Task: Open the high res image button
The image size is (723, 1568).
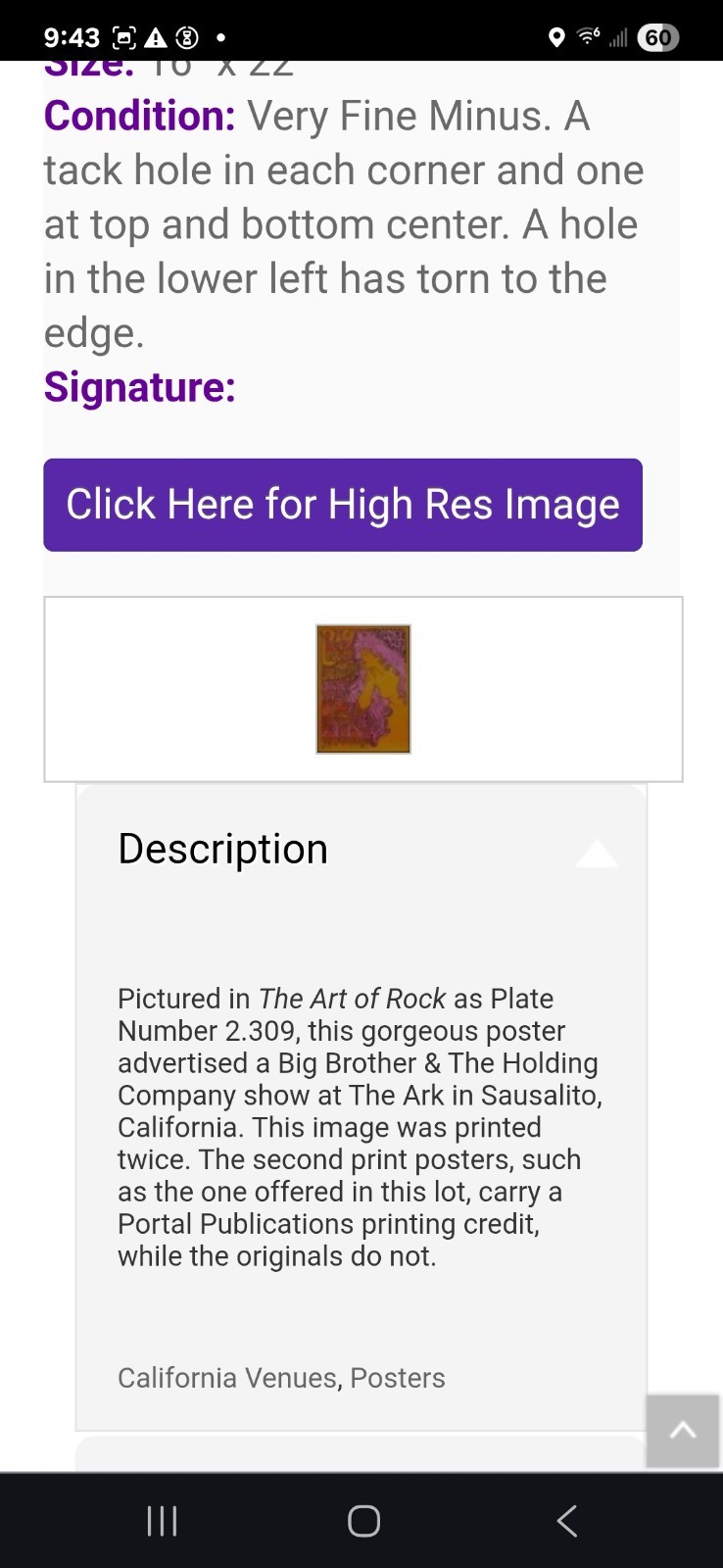Action: tap(343, 505)
